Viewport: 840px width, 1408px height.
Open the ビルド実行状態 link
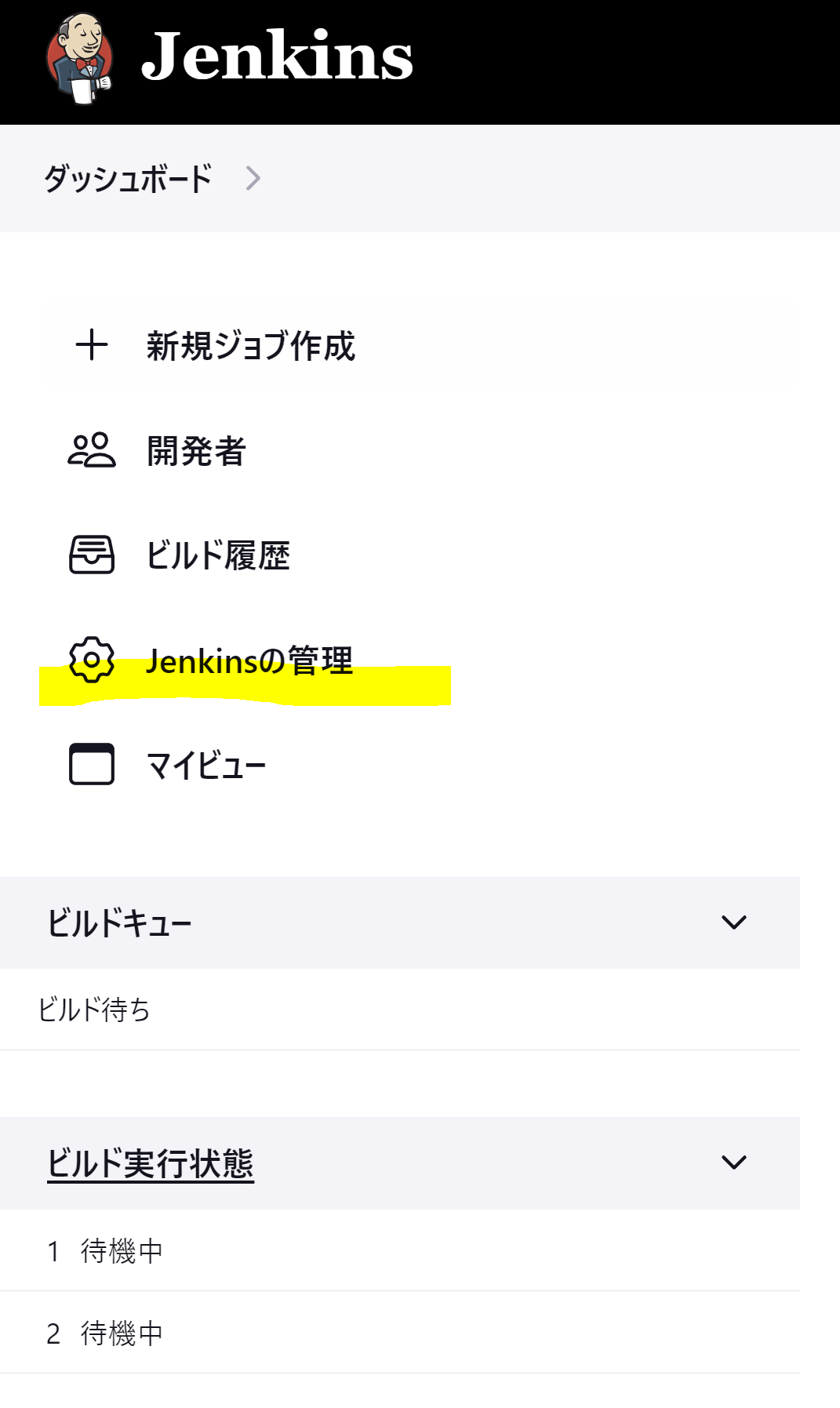point(151,1163)
